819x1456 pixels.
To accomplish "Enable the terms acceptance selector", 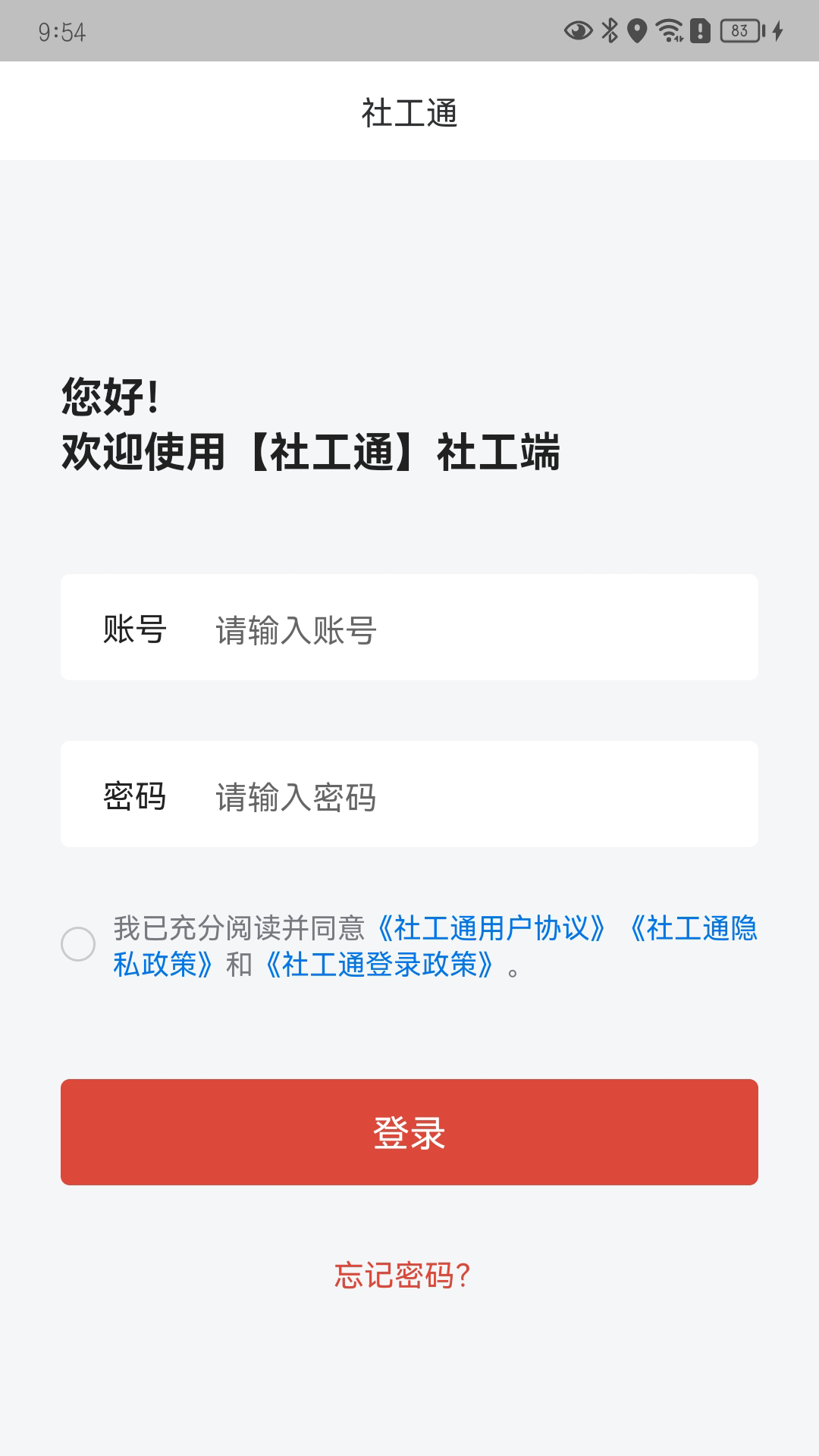I will pos(77,945).
